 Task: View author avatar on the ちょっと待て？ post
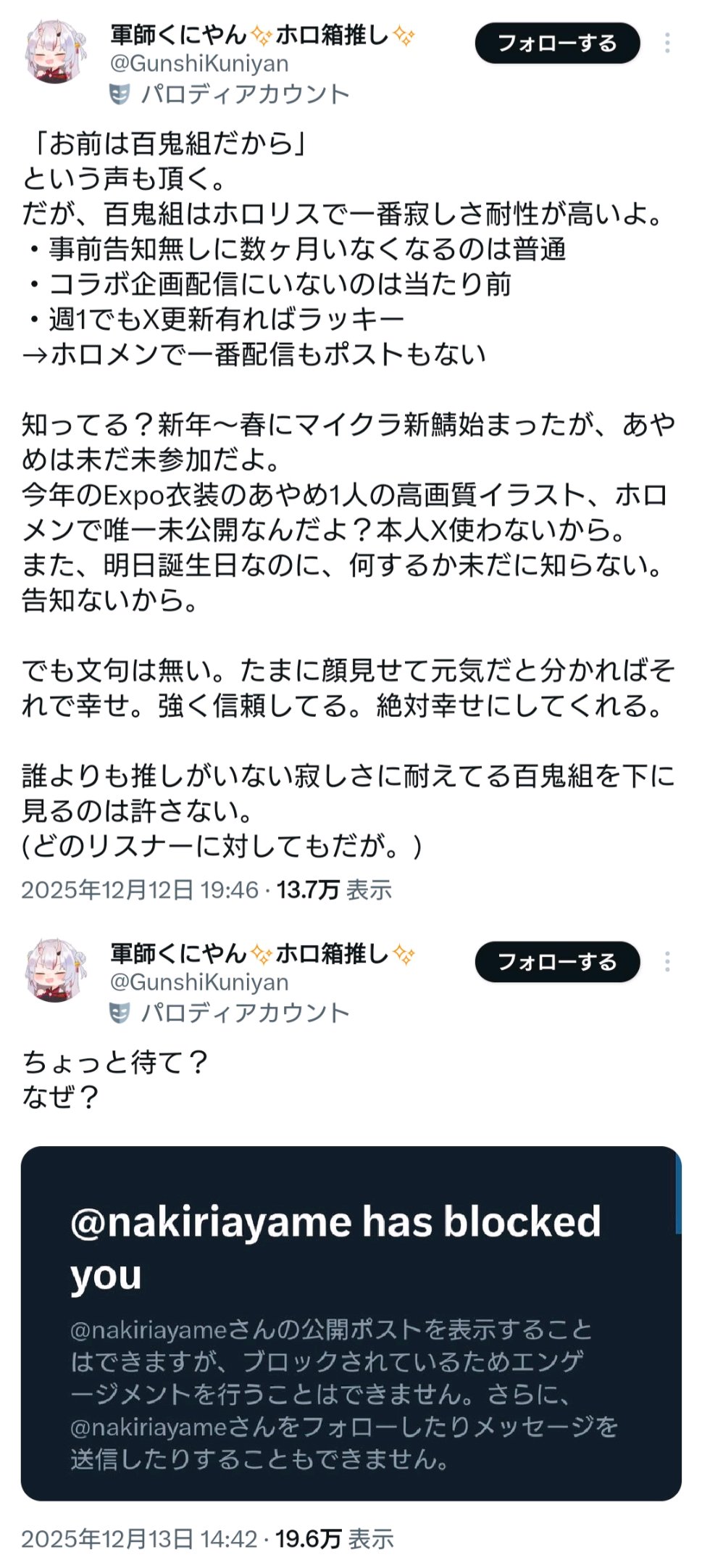[x=56, y=970]
